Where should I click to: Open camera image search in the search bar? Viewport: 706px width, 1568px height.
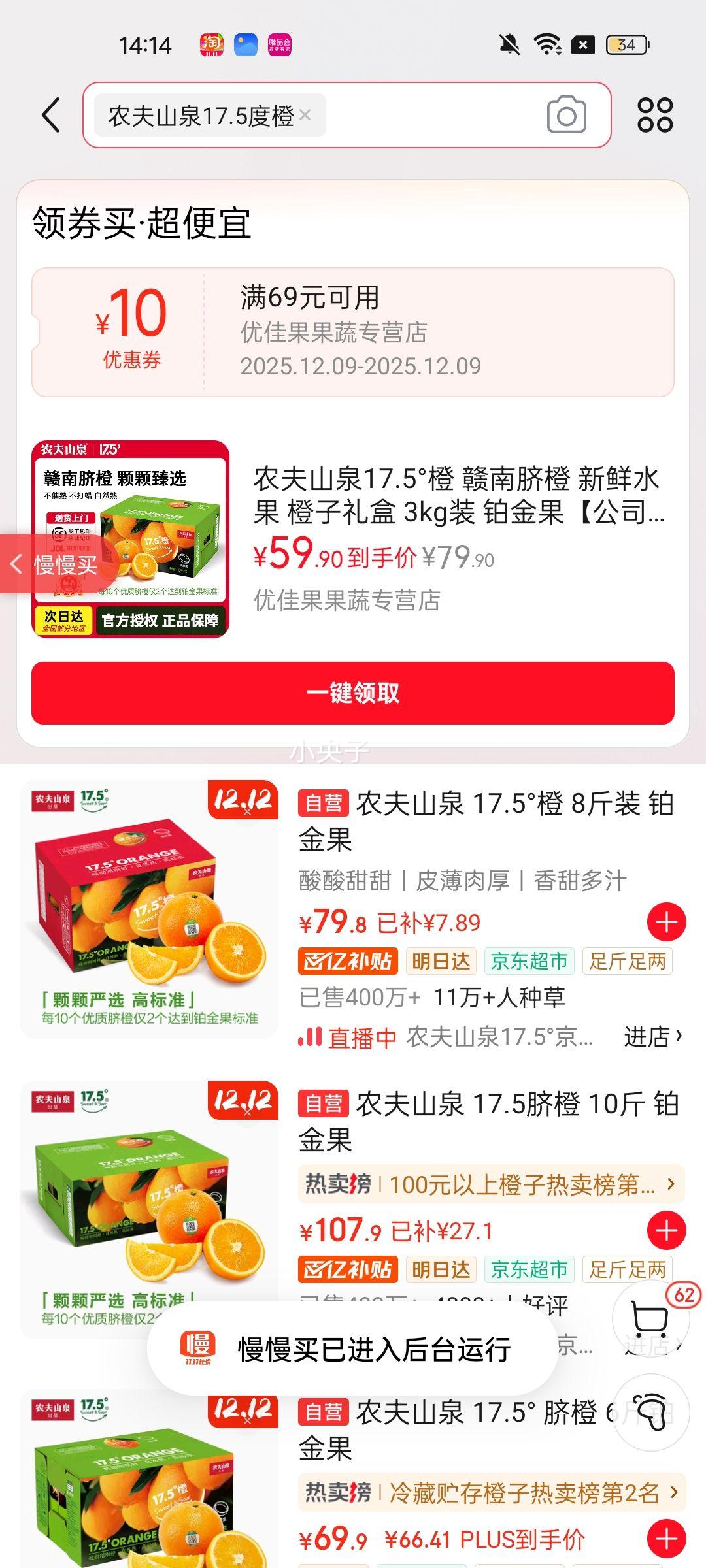tap(567, 115)
